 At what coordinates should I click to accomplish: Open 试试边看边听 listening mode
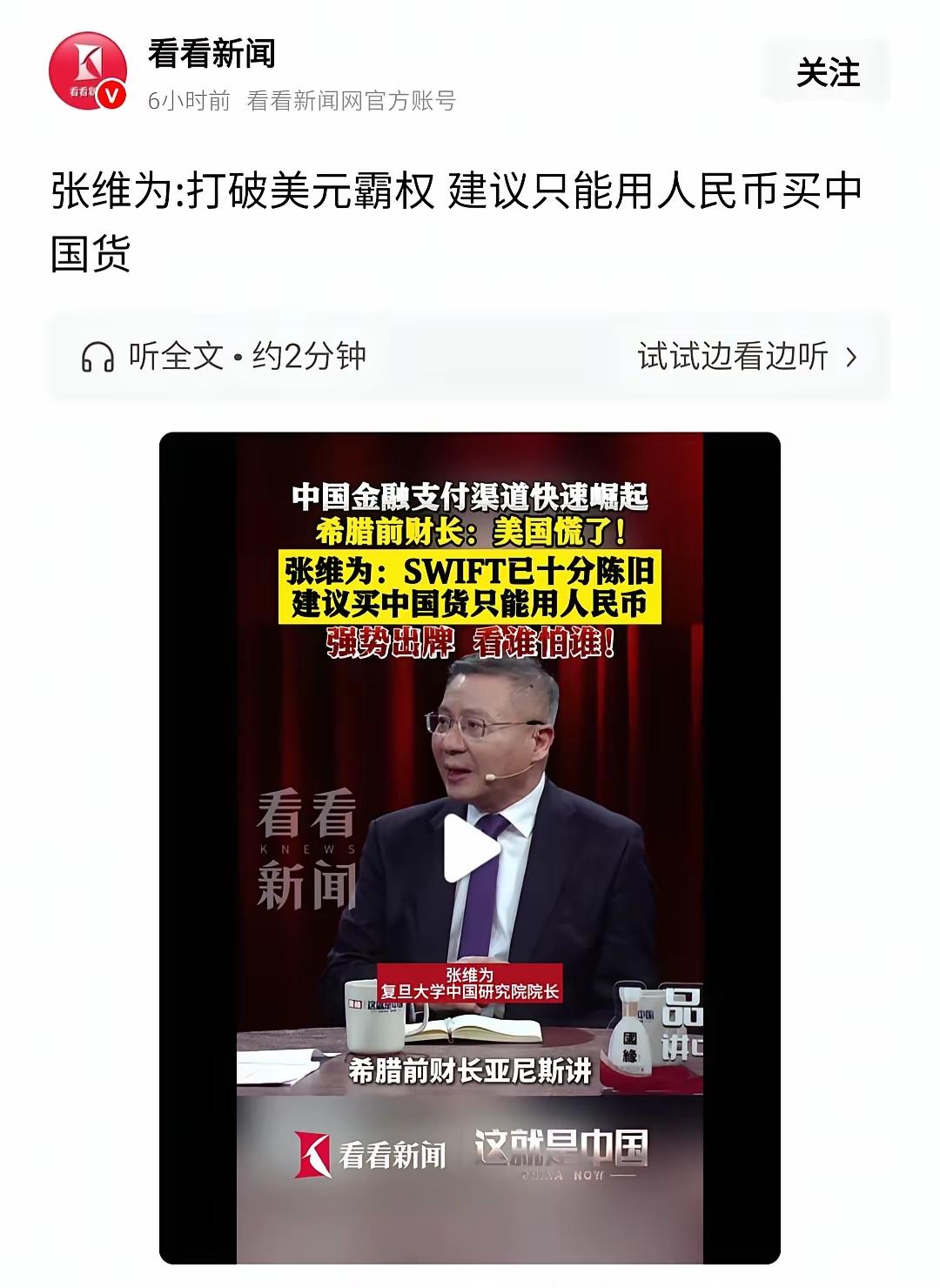pyautogui.click(x=734, y=353)
